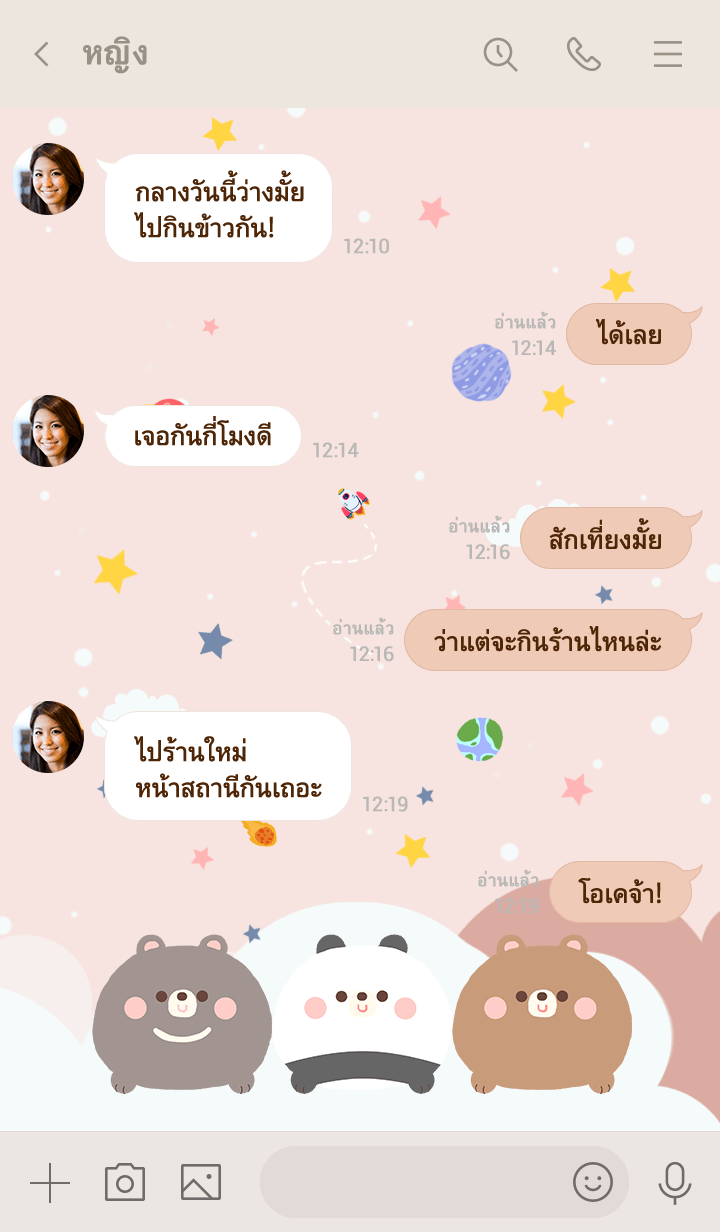Image resolution: width=720 pixels, height=1232 pixels.
Task: Focus the message input field
Action: [410, 1183]
